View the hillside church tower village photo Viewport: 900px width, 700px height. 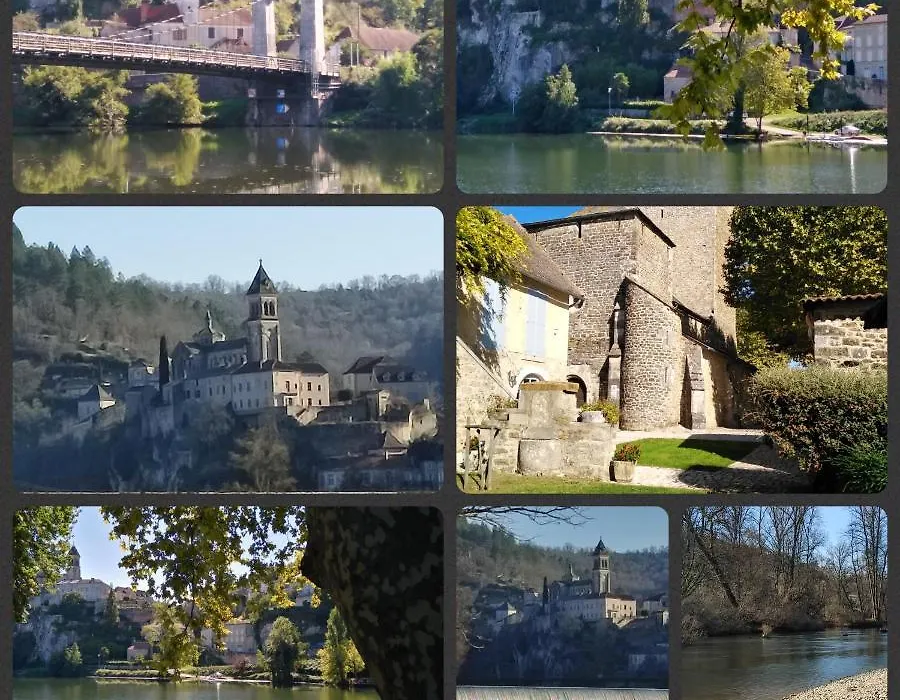(228, 348)
